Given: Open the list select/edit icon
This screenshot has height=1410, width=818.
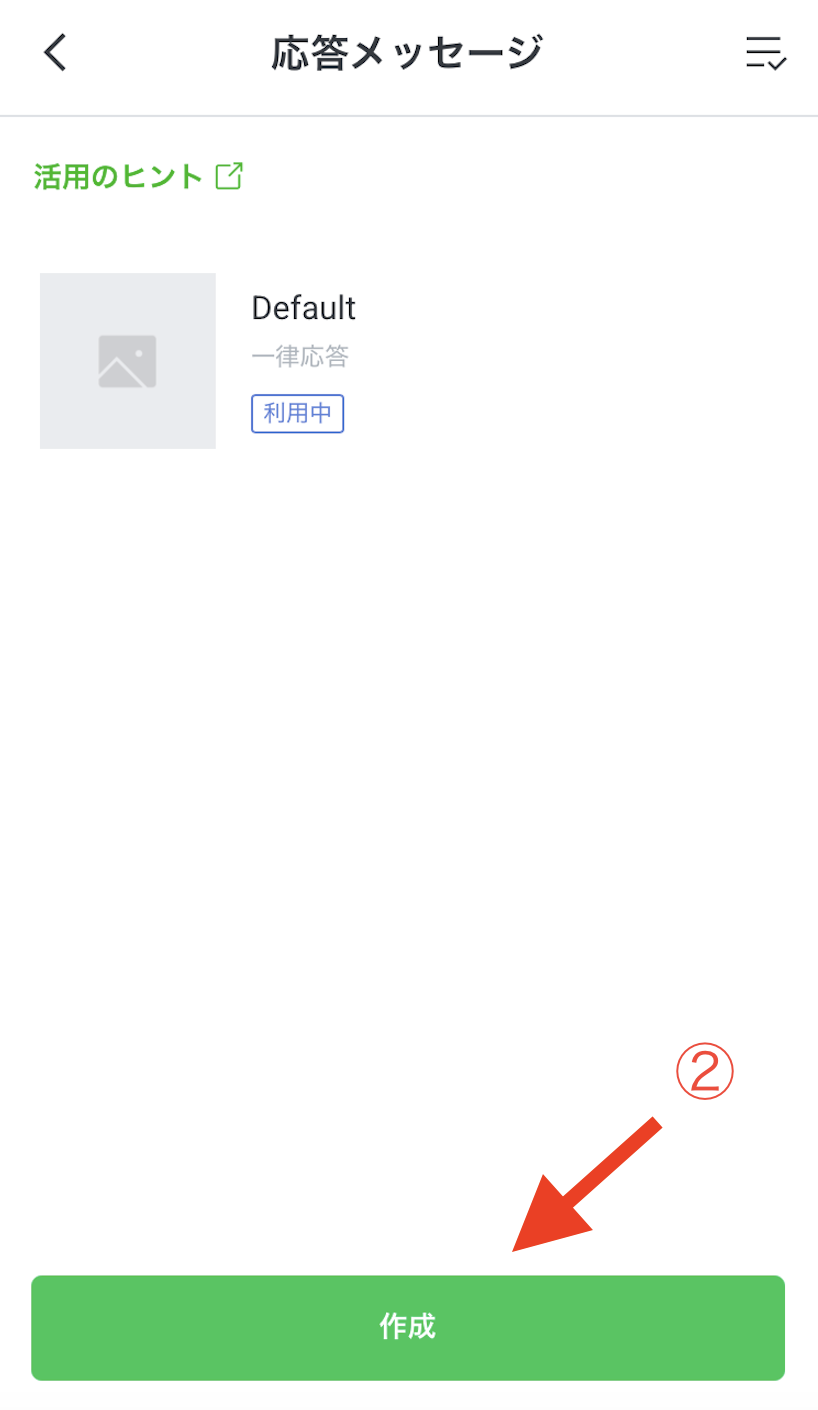Looking at the screenshot, I should point(766,53).
